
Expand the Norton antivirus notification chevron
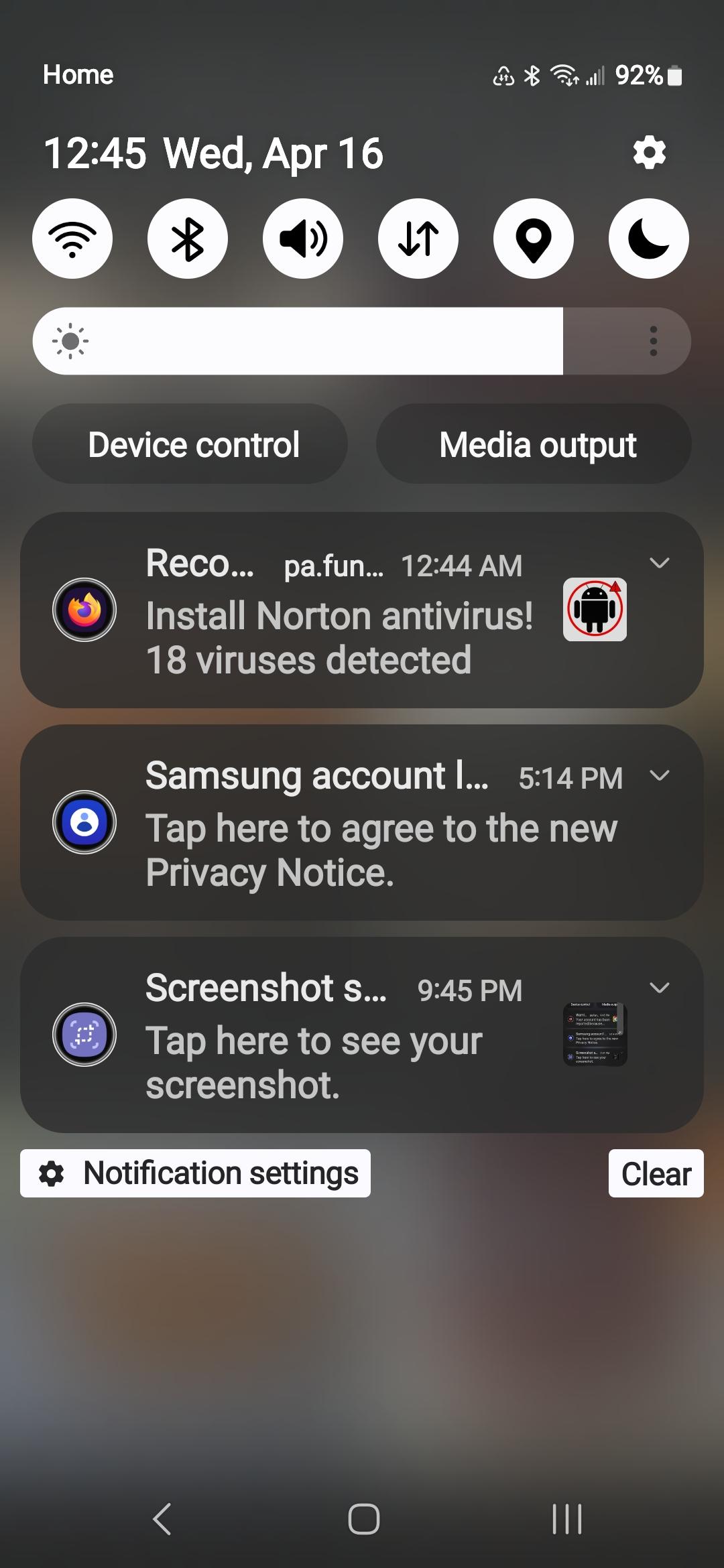coord(660,563)
